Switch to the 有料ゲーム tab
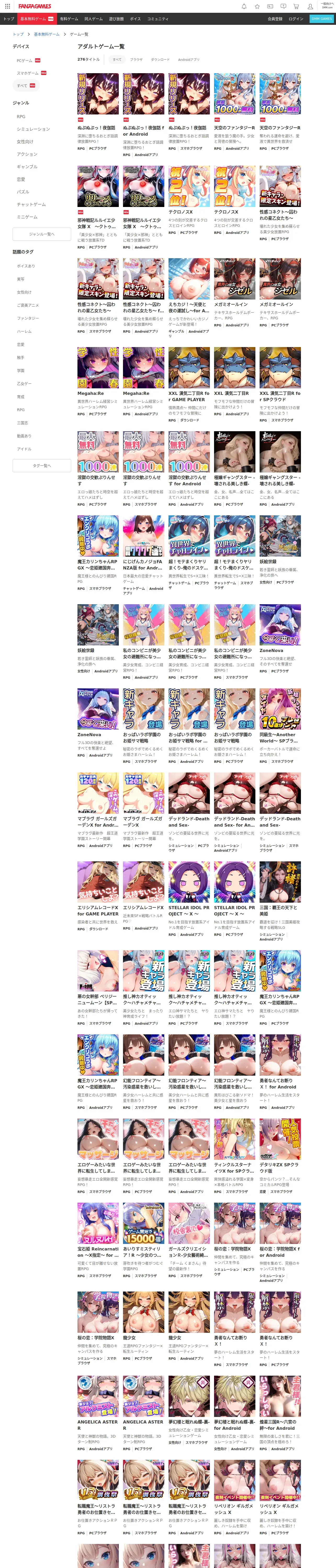The image size is (336, 1568). coord(69,19)
